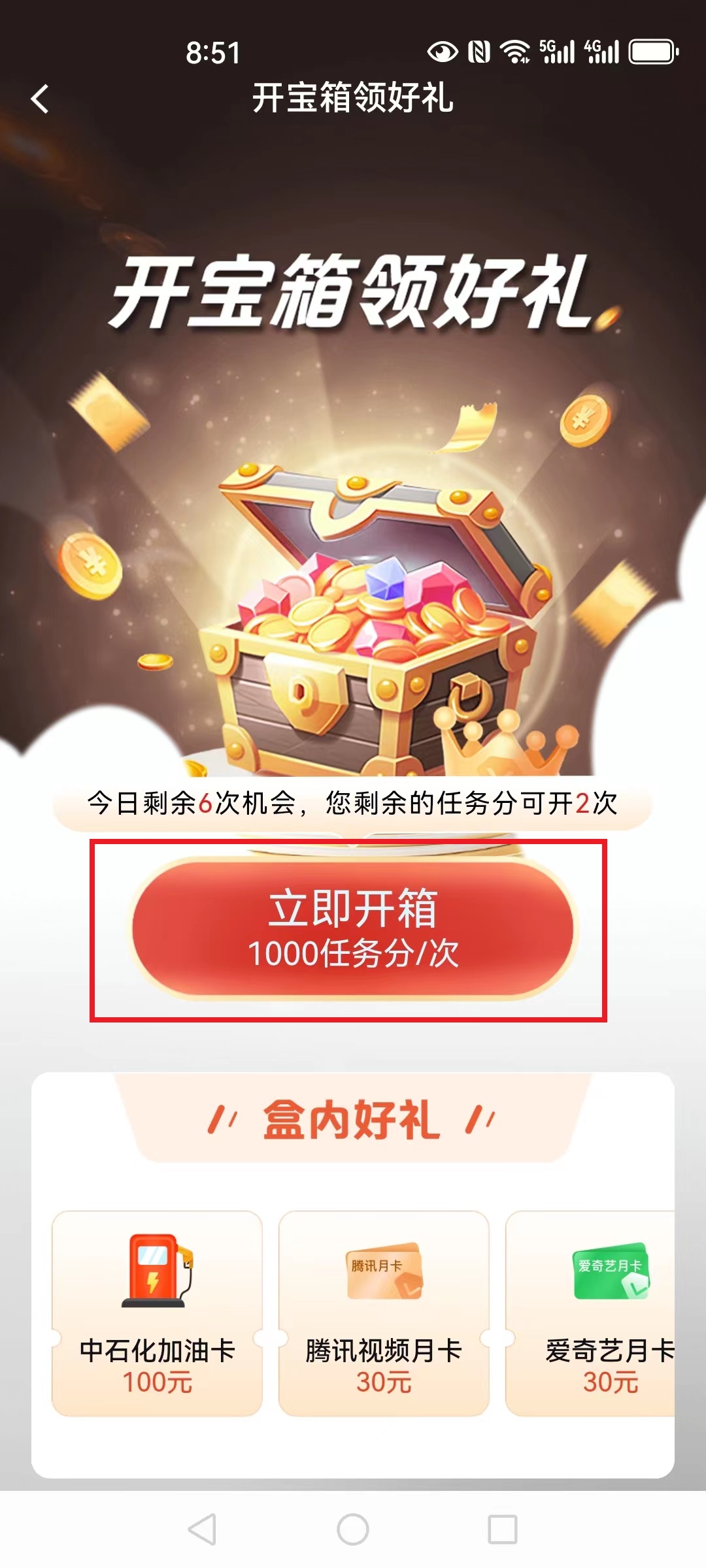Open the 中石化加油卡 100元 prize card
Screen dimensions: 706x1568
tap(157, 1313)
